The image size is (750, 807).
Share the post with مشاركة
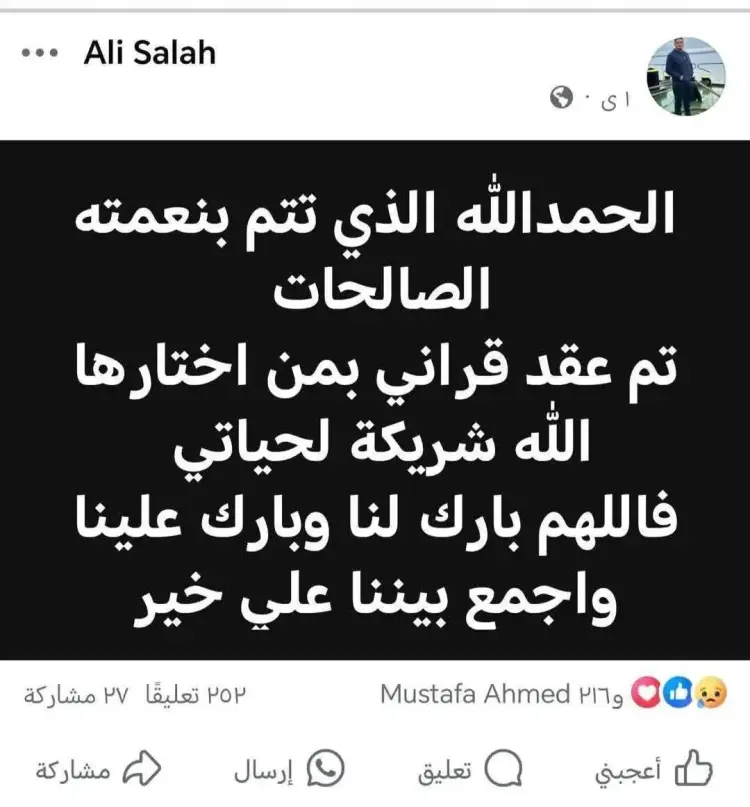[98, 770]
